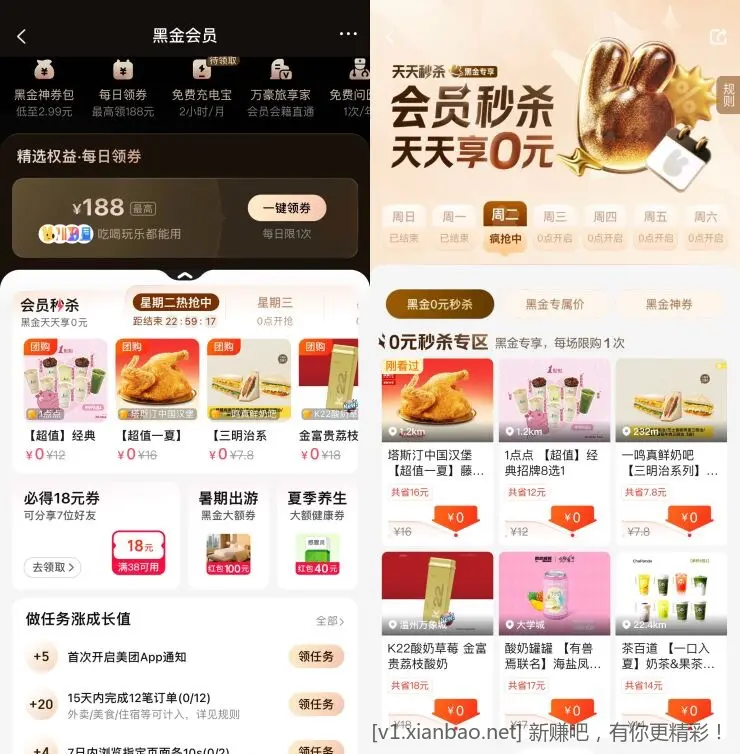The image size is (740, 754).
Task: Open the 每日领券 benefit
Action: [122, 88]
